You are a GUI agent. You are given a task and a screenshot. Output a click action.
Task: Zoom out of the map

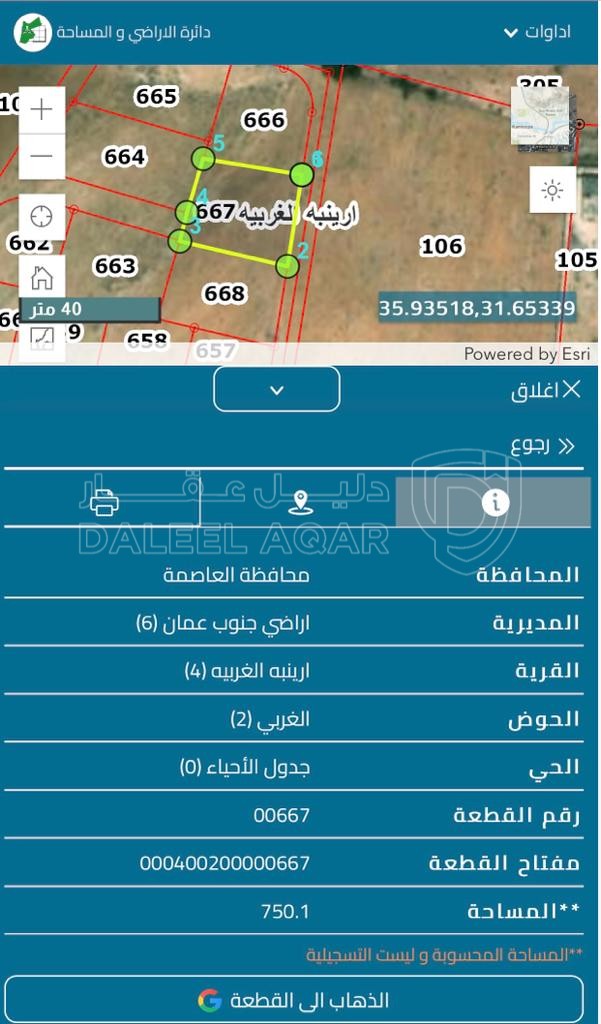click(42, 156)
